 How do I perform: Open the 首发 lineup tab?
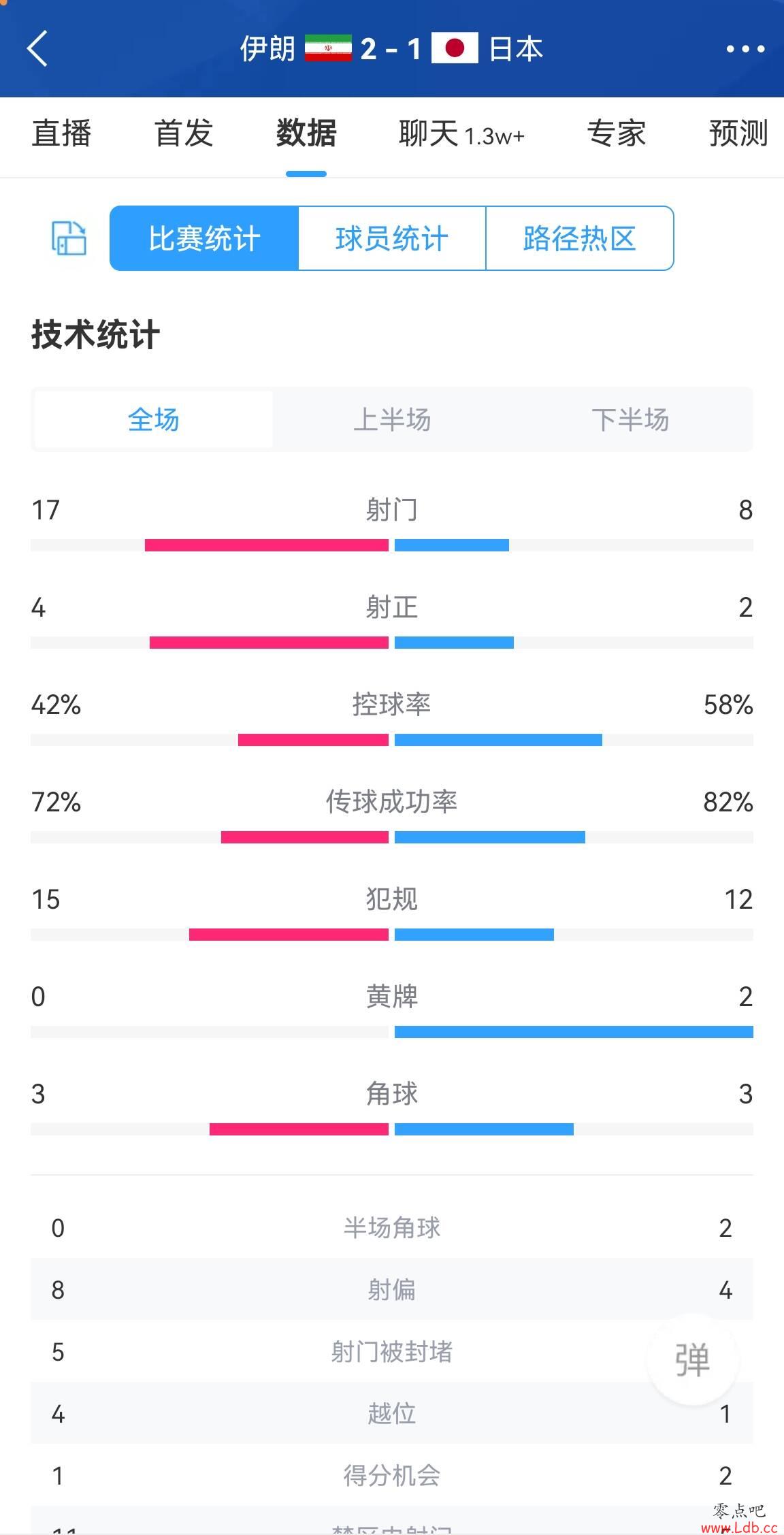coord(184,133)
